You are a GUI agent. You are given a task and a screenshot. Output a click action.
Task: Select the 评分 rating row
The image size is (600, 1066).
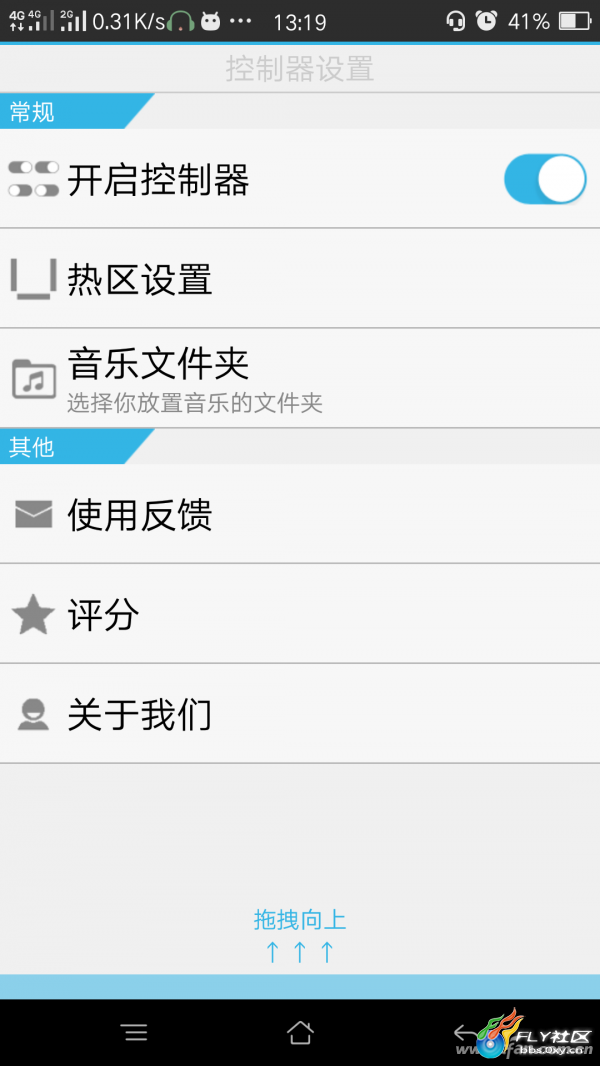point(300,614)
